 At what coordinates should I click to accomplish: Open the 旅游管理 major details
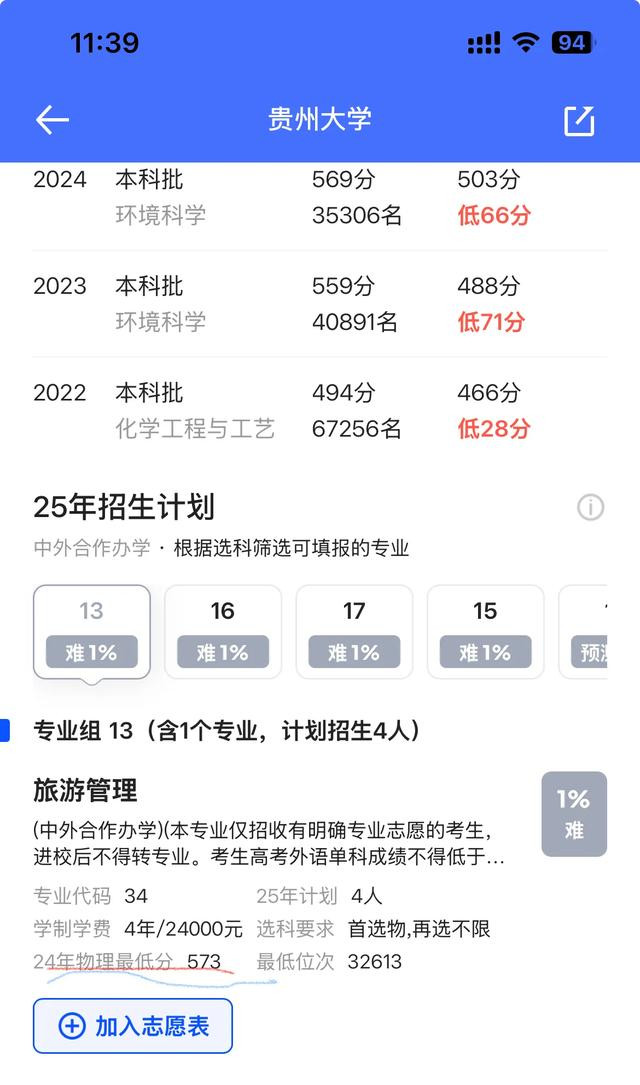pos(85,790)
